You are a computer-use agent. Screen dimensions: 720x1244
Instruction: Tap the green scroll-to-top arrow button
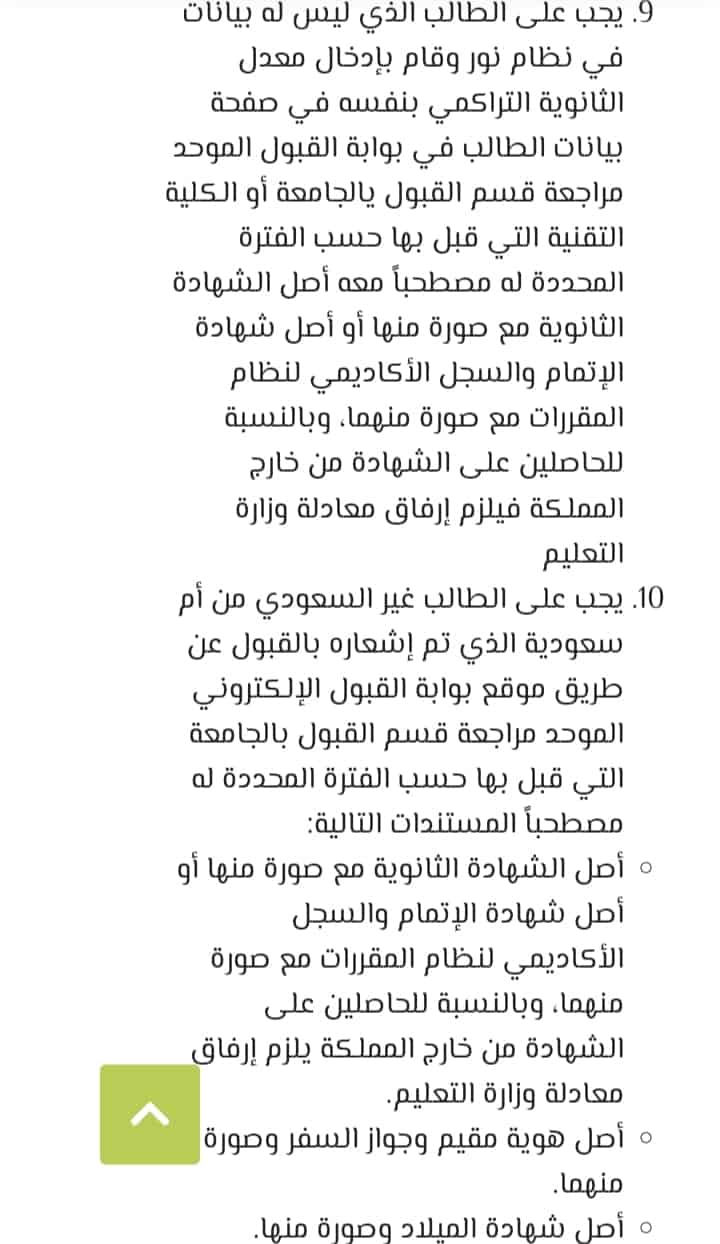(x=150, y=1114)
